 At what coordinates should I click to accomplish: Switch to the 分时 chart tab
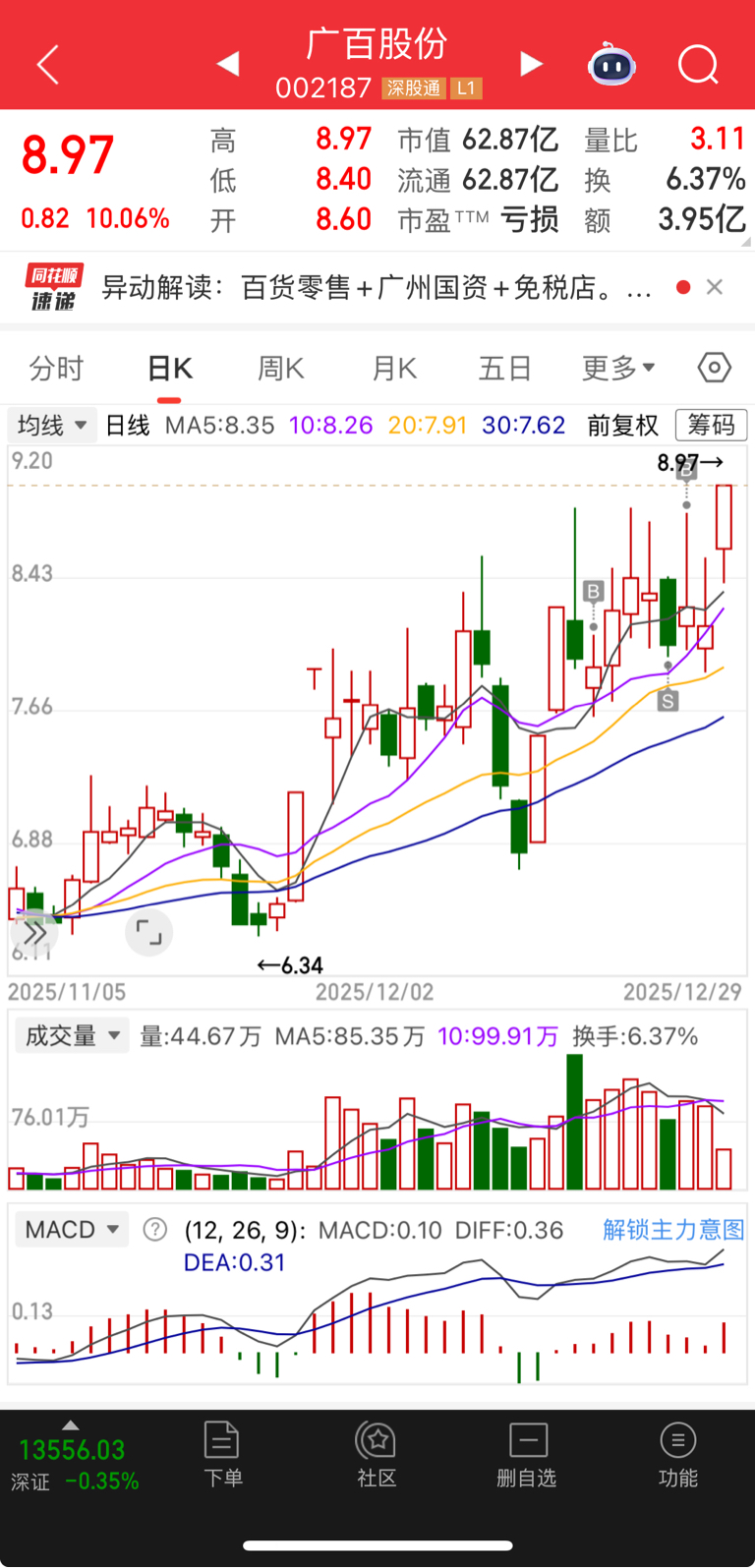tap(56, 369)
